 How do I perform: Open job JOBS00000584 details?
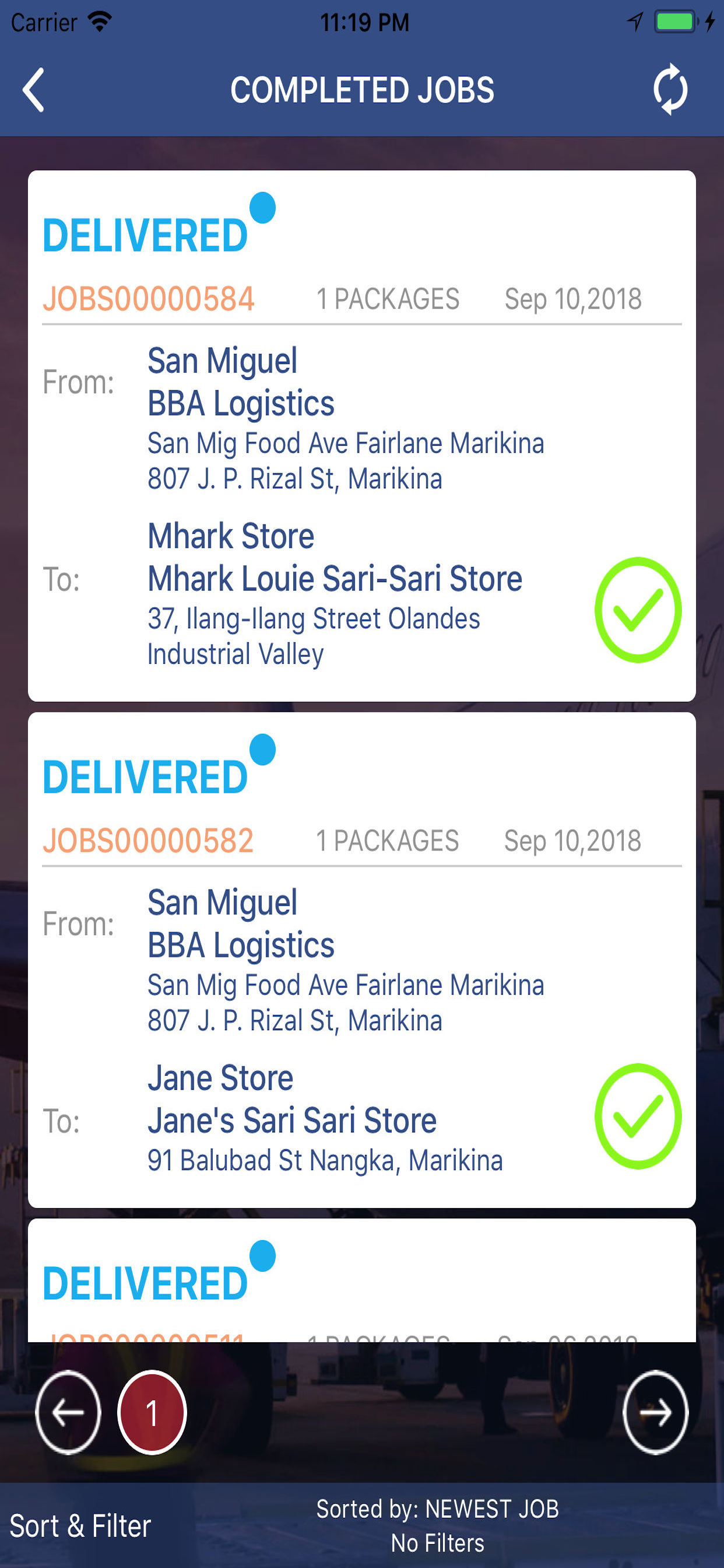click(x=361, y=436)
